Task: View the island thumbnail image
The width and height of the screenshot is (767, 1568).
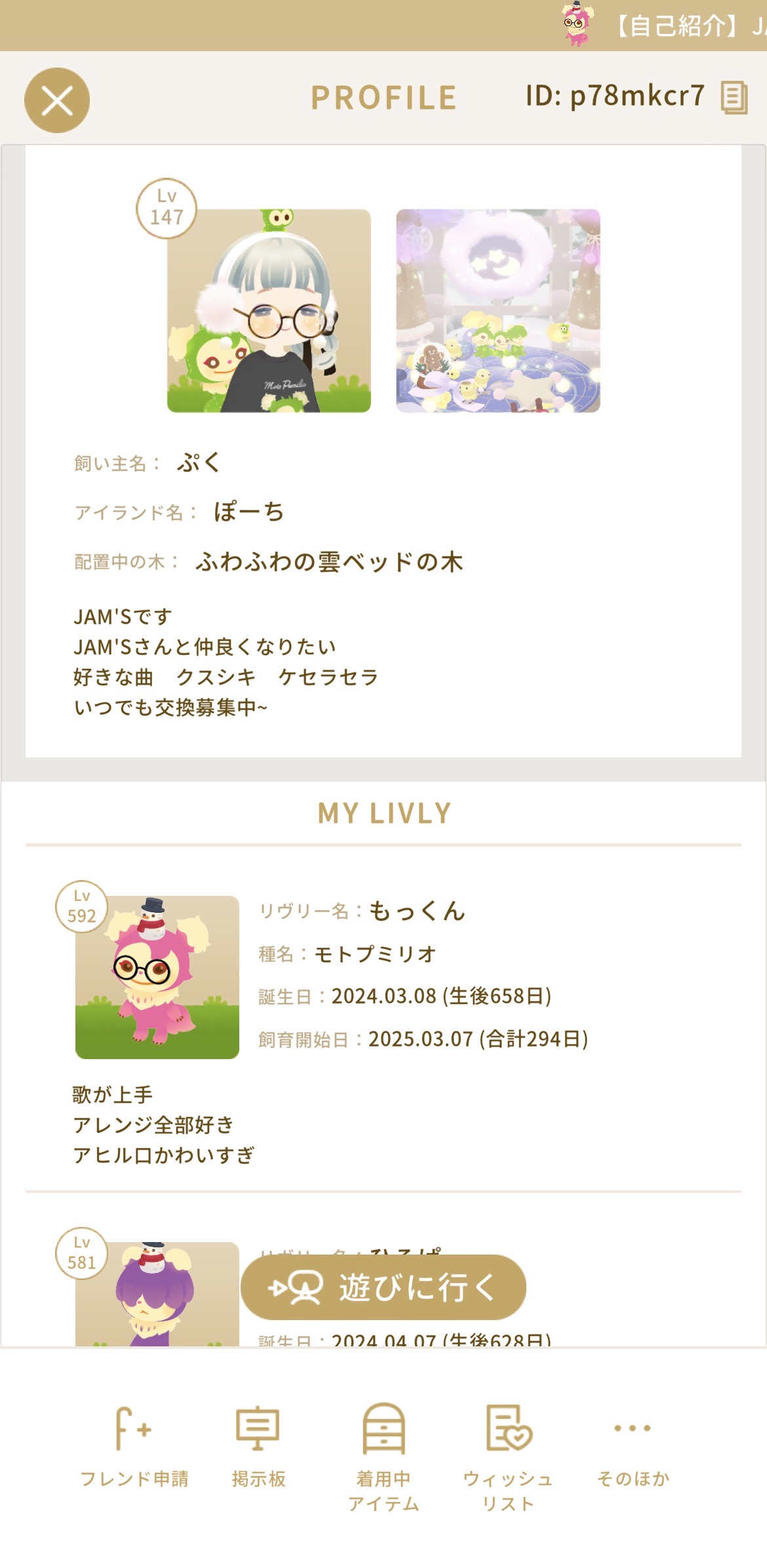Action: pos(498,311)
